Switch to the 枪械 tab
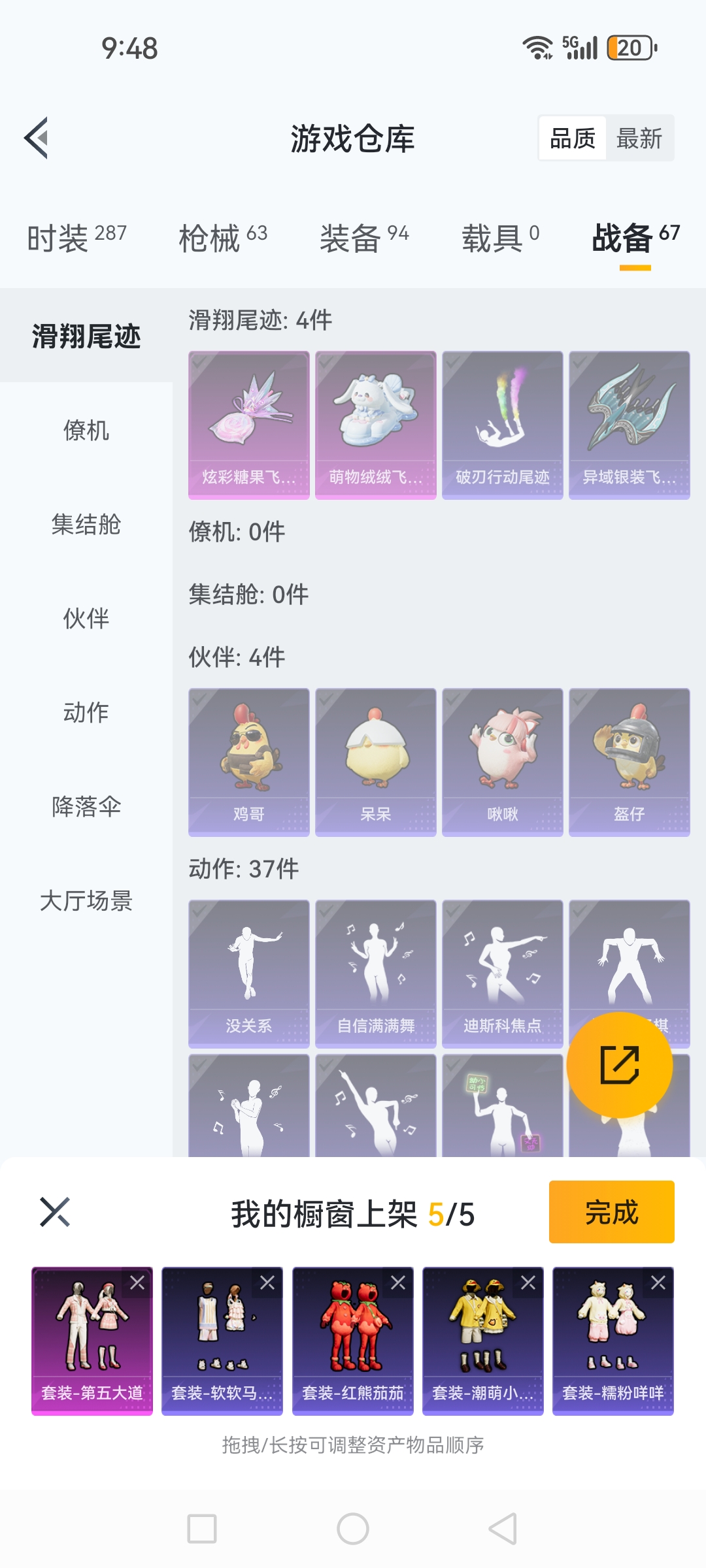Image resolution: width=706 pixels, height=1568 pixels. point(223,238)
